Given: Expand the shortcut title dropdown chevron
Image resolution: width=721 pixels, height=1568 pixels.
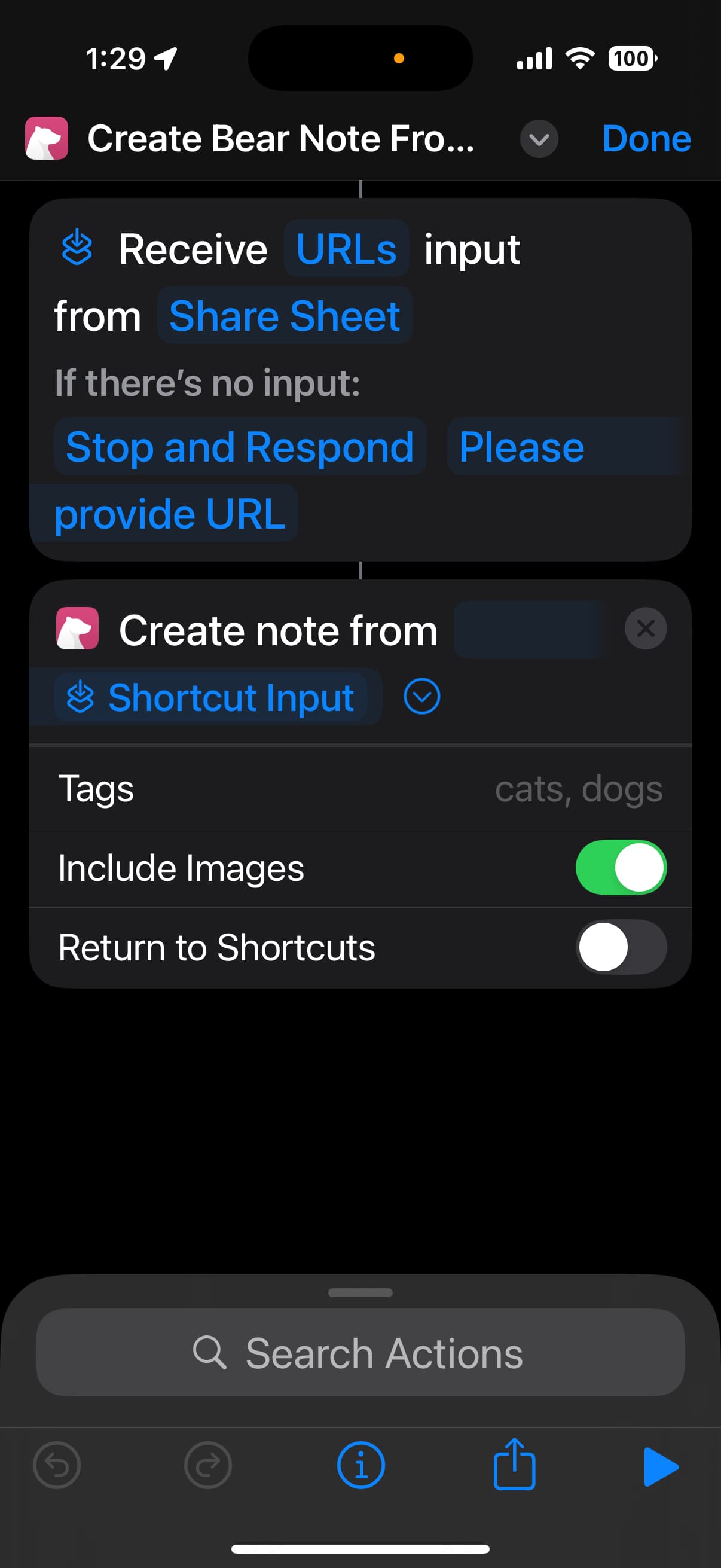Looking at the screenshot, I should pyautogui.click(x=539, y=139).
